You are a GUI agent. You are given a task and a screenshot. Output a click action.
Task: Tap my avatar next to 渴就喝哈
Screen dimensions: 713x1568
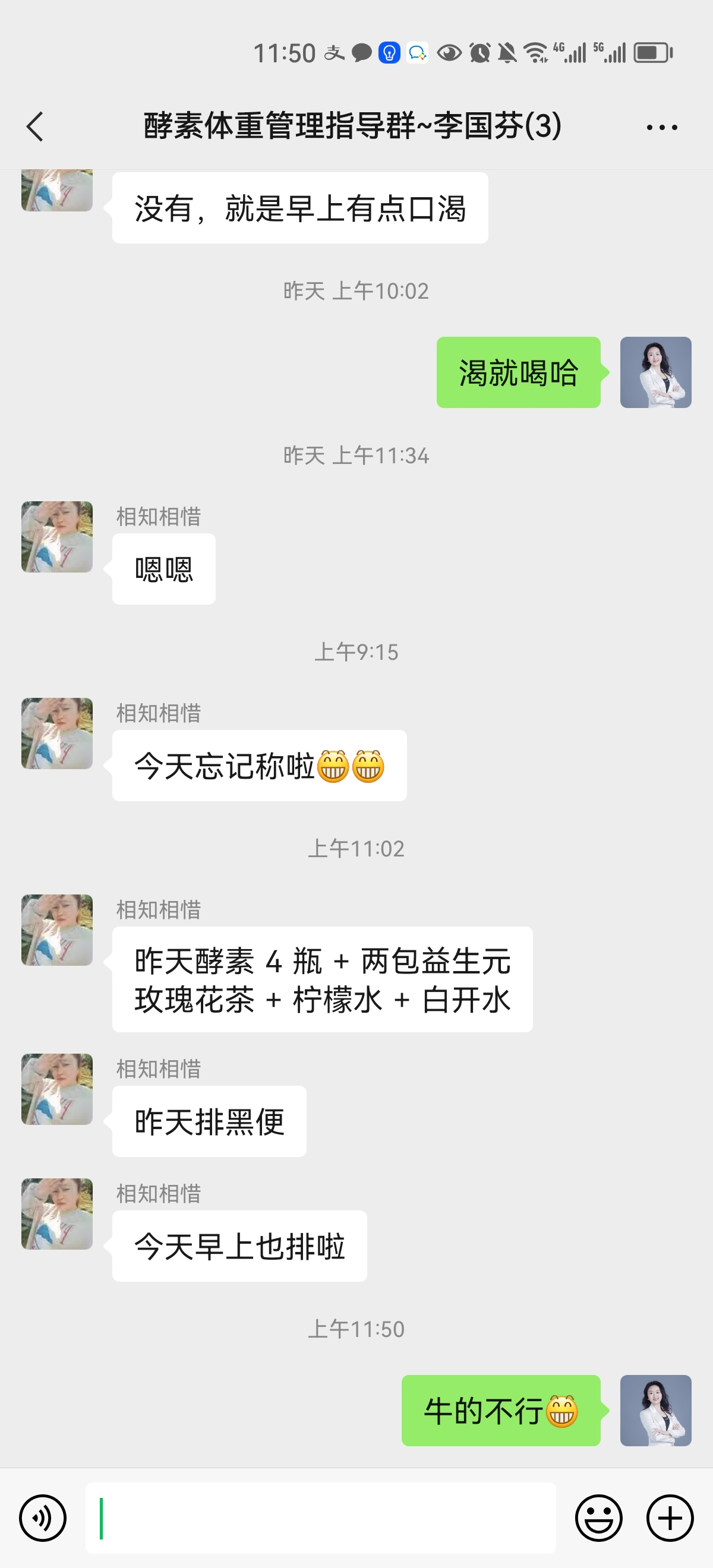[x=655, y=372]
